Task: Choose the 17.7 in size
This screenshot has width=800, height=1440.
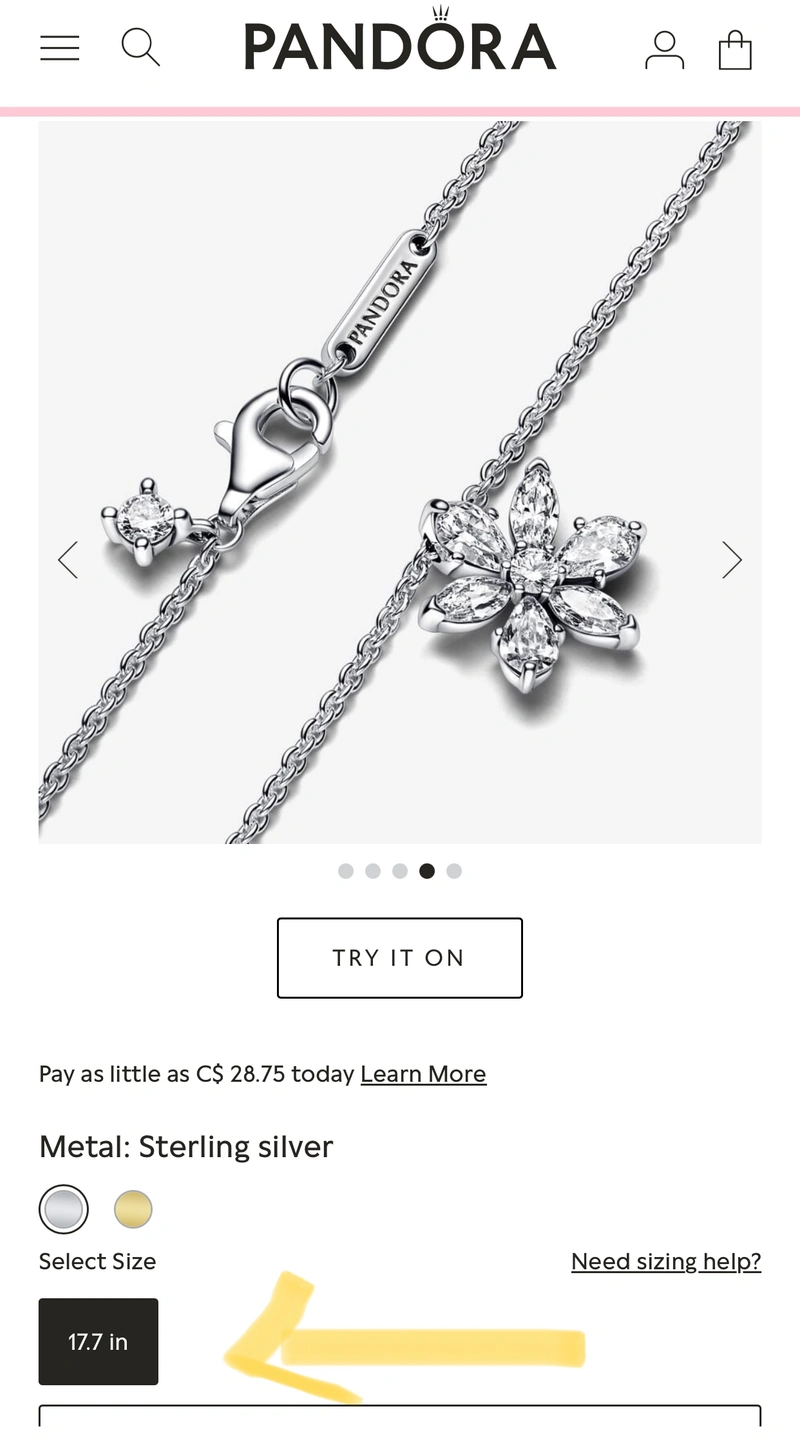Action: tap(98, 1341)
